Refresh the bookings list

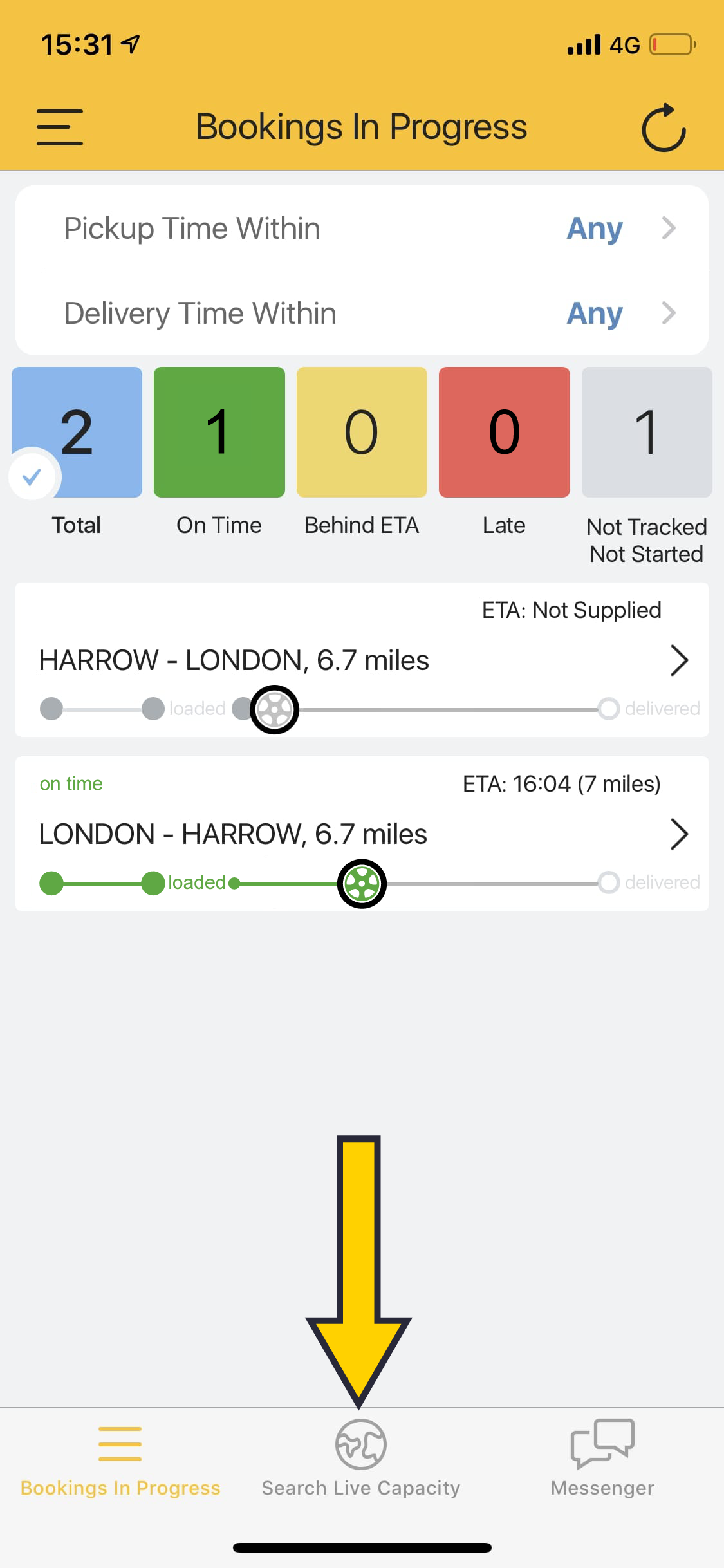pyautogui.click(x=664, y=127)
